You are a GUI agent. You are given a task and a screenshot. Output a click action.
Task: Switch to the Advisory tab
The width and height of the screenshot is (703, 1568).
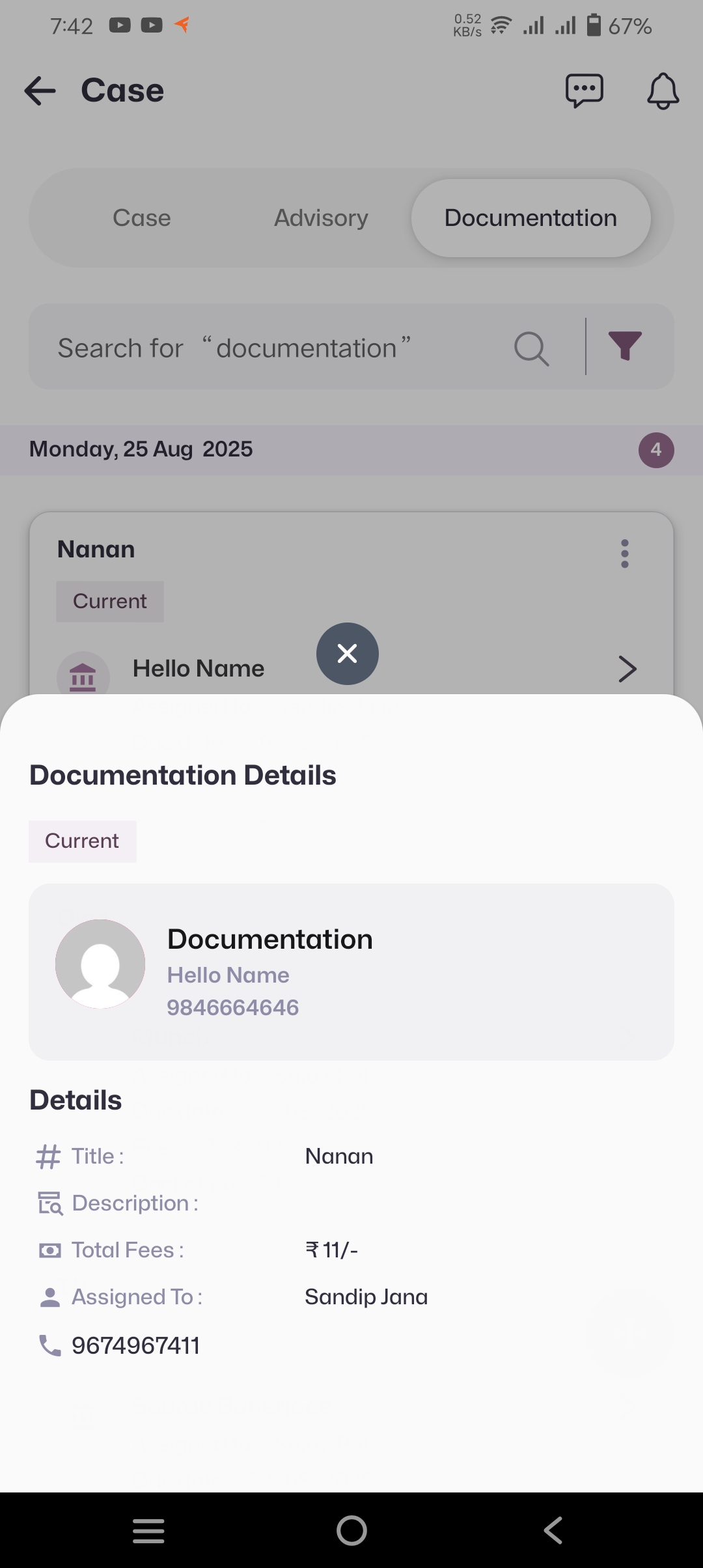point(321,218)
